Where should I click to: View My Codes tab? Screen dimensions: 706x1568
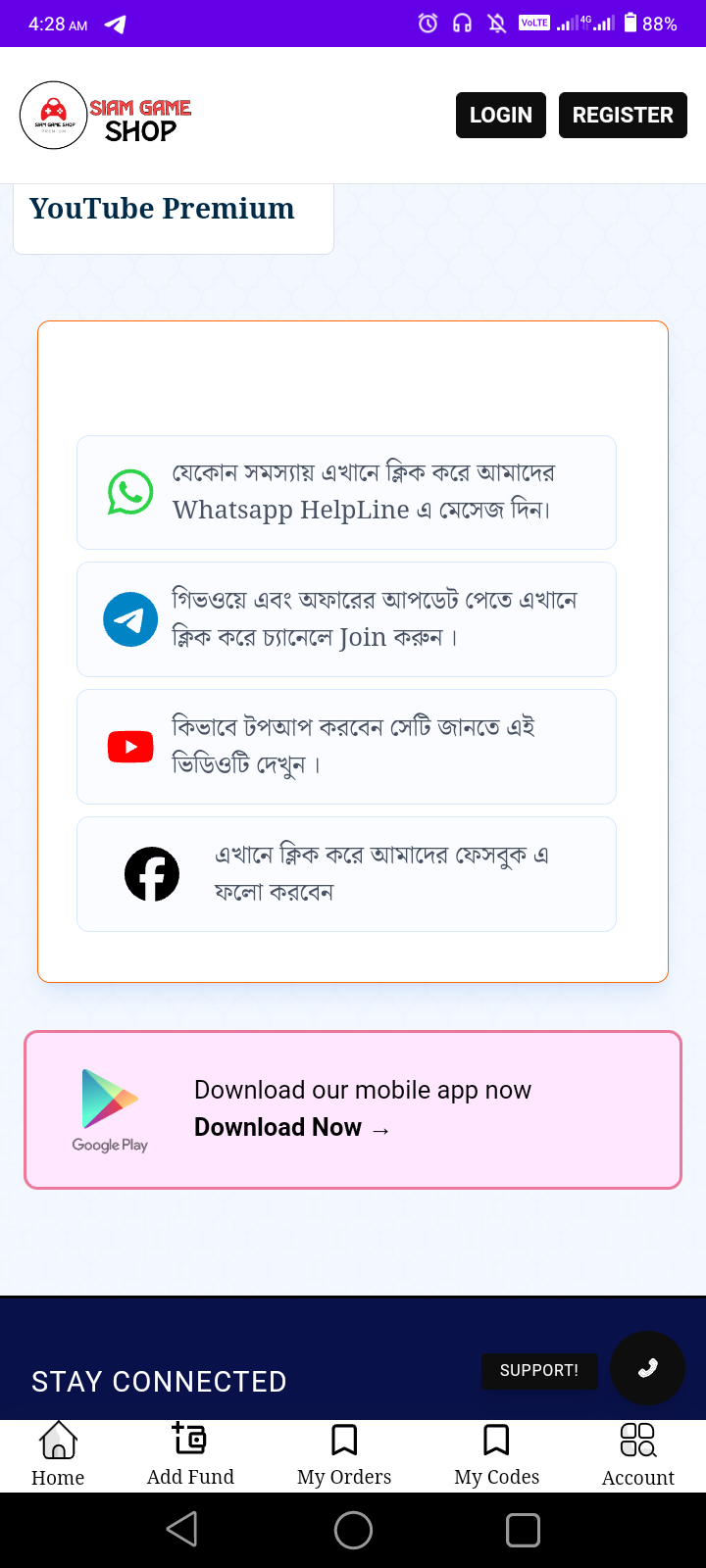496,1455
